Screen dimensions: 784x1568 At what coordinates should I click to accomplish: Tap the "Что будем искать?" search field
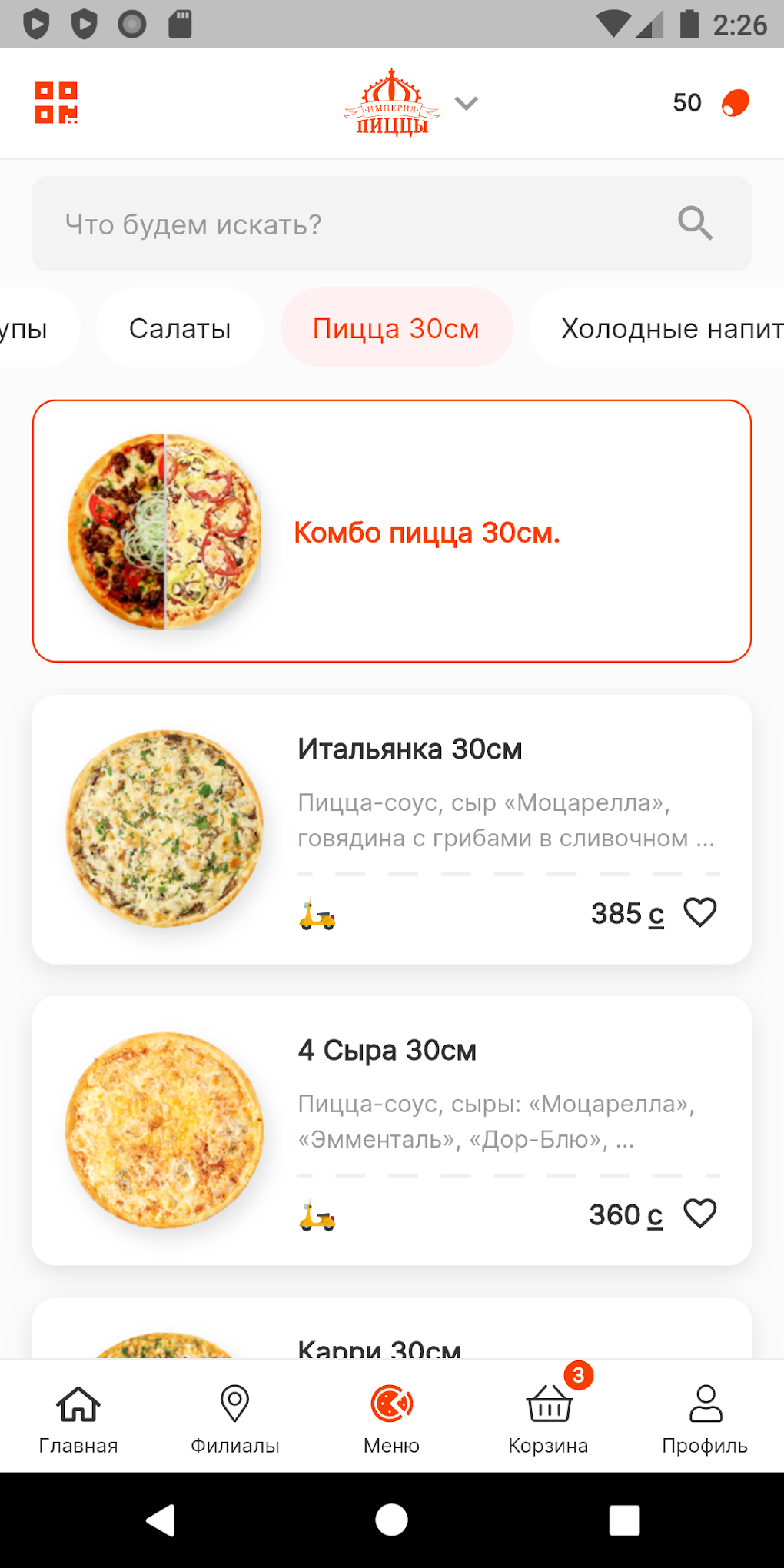pos(369,224)
